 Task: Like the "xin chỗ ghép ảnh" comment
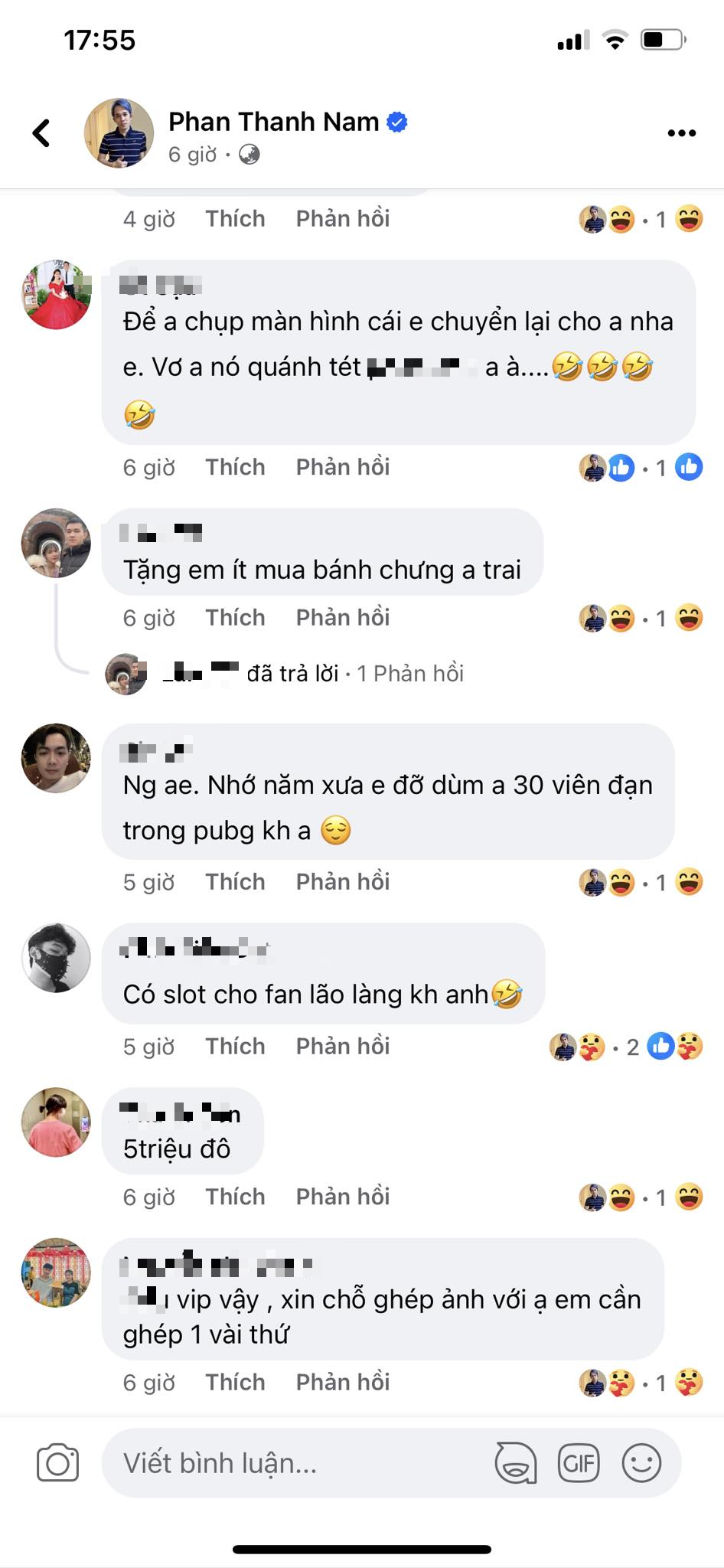(x=235, y=1382)
